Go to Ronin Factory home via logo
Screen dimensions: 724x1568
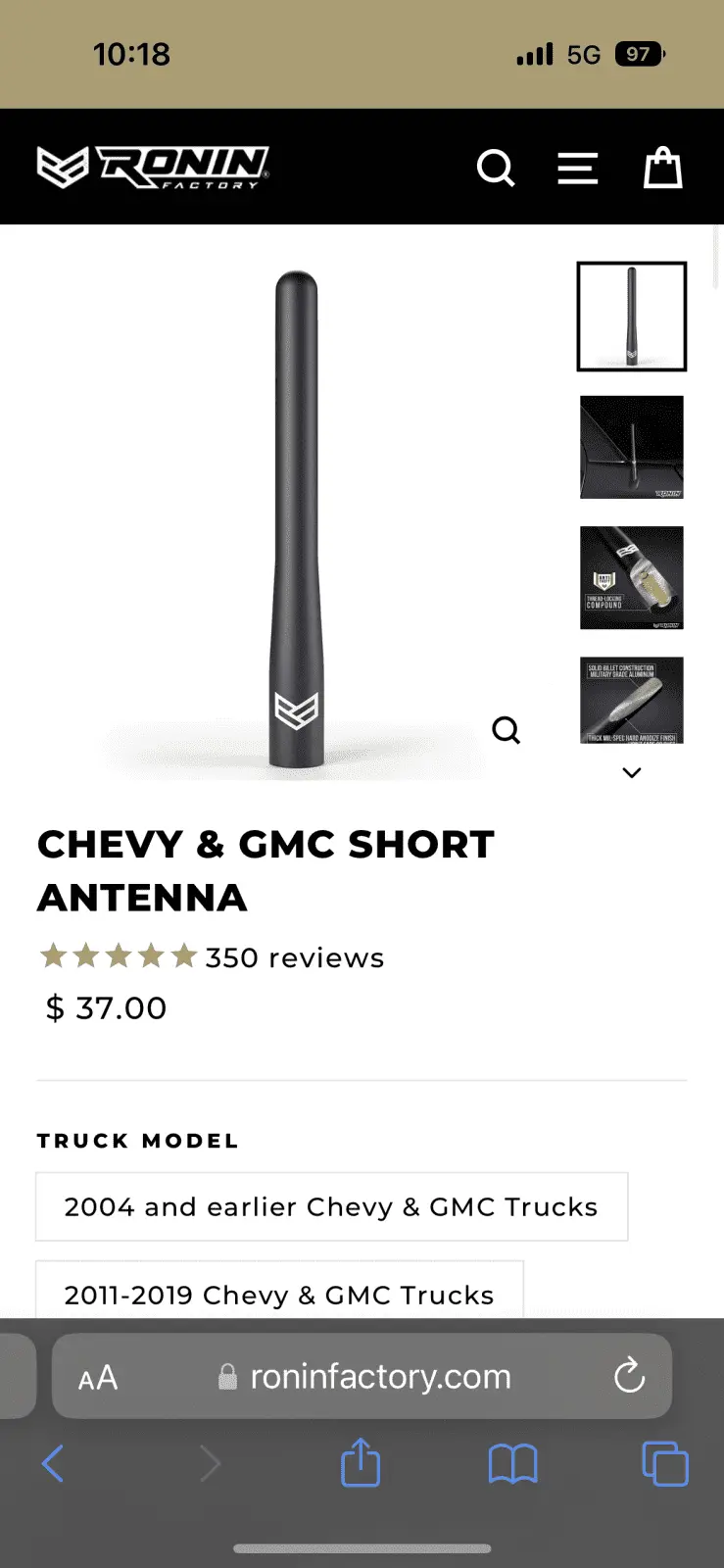153,168
